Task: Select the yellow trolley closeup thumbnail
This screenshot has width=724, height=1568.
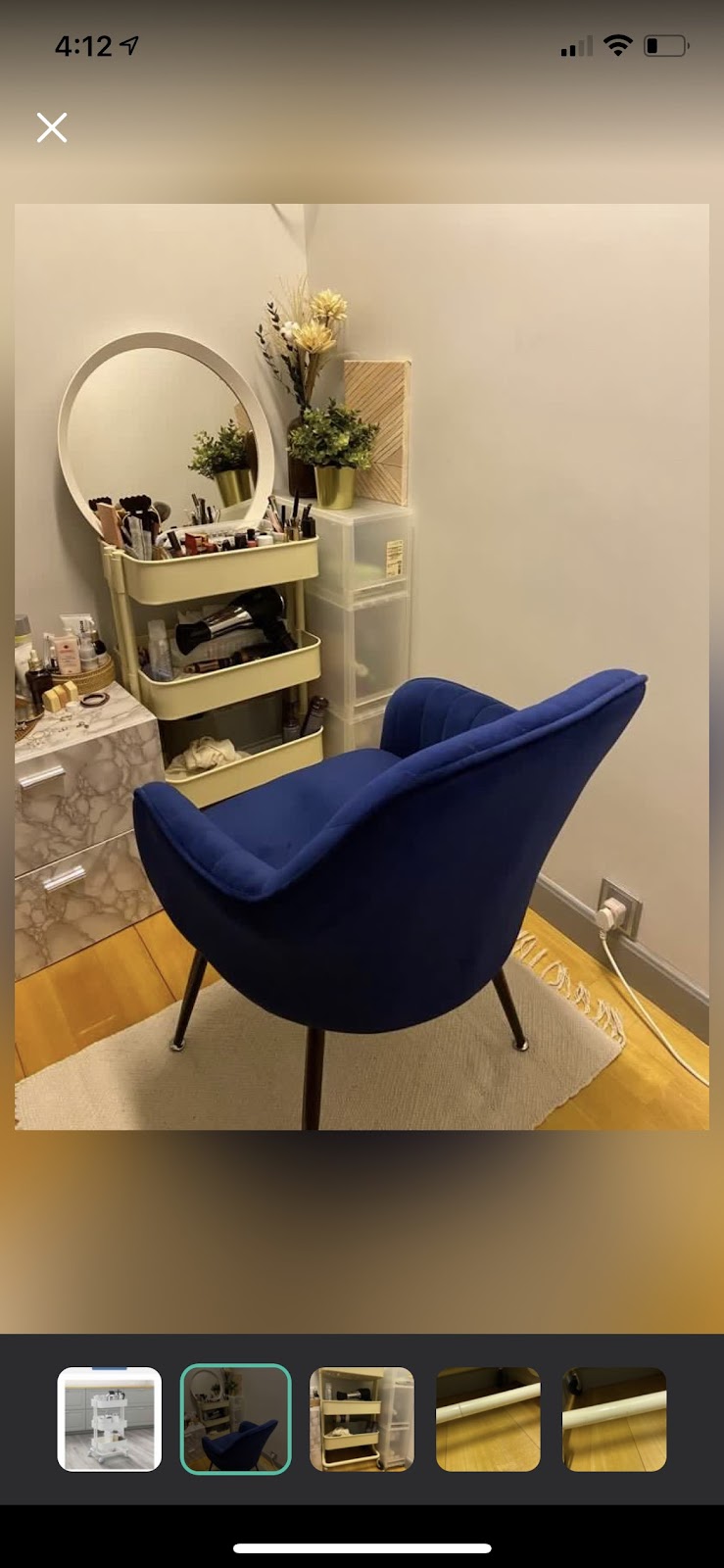Action: tap(362, 1419)
